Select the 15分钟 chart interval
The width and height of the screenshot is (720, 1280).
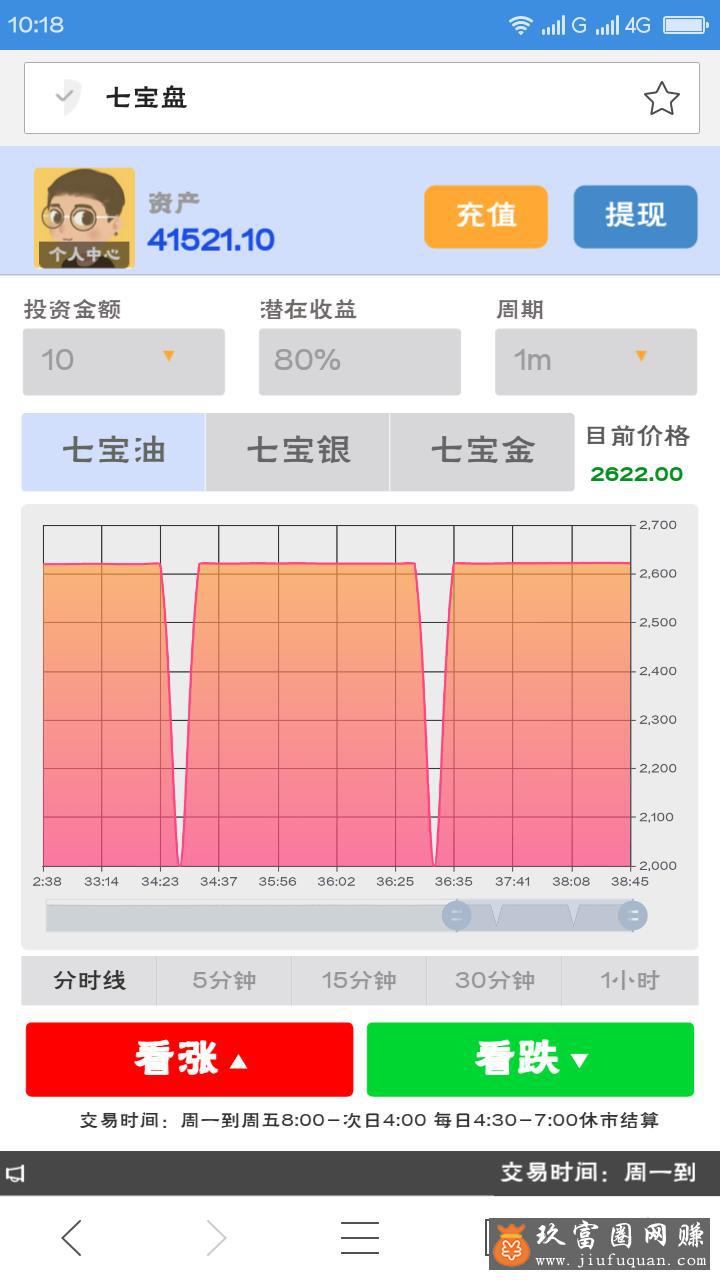(359, 981)
